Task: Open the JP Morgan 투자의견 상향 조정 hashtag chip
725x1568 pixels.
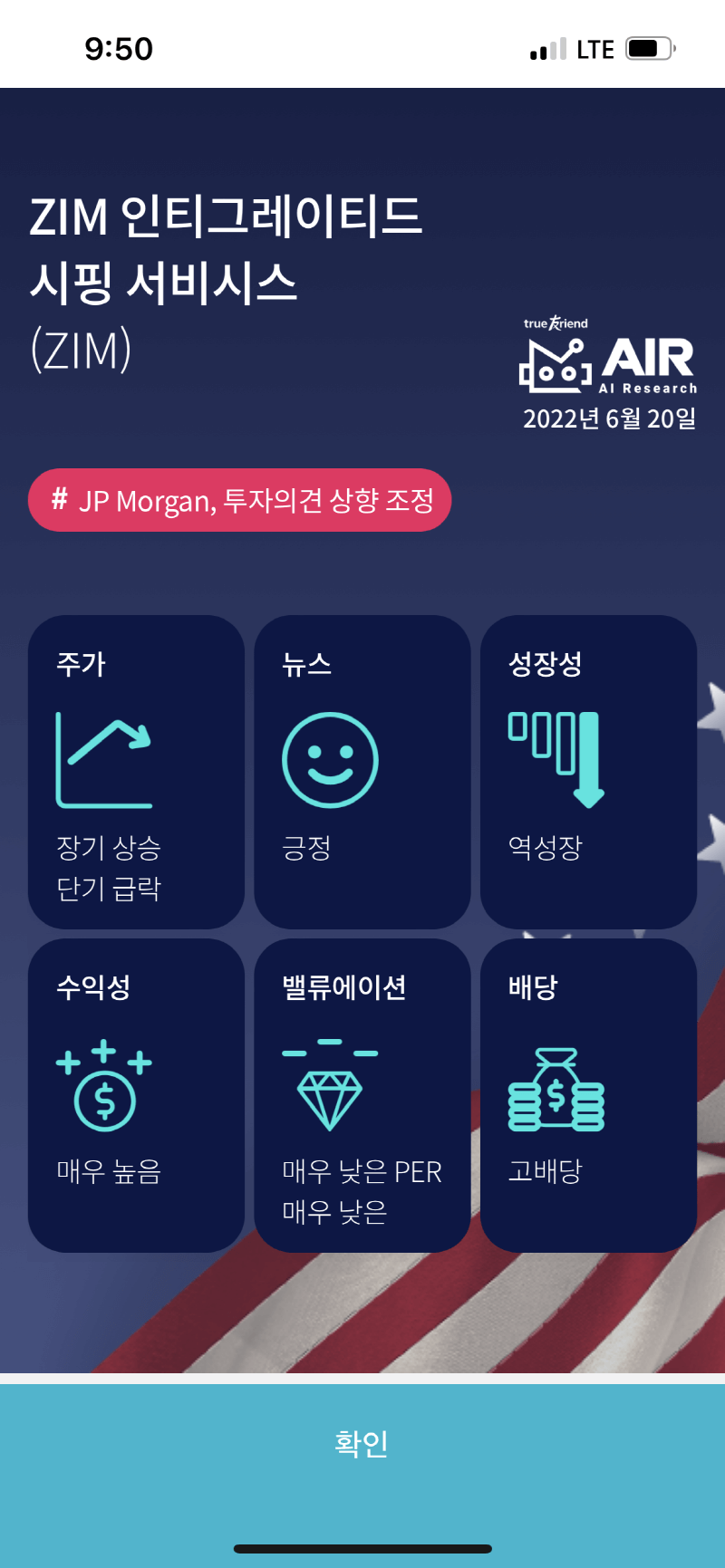Action: click(240, 500)
